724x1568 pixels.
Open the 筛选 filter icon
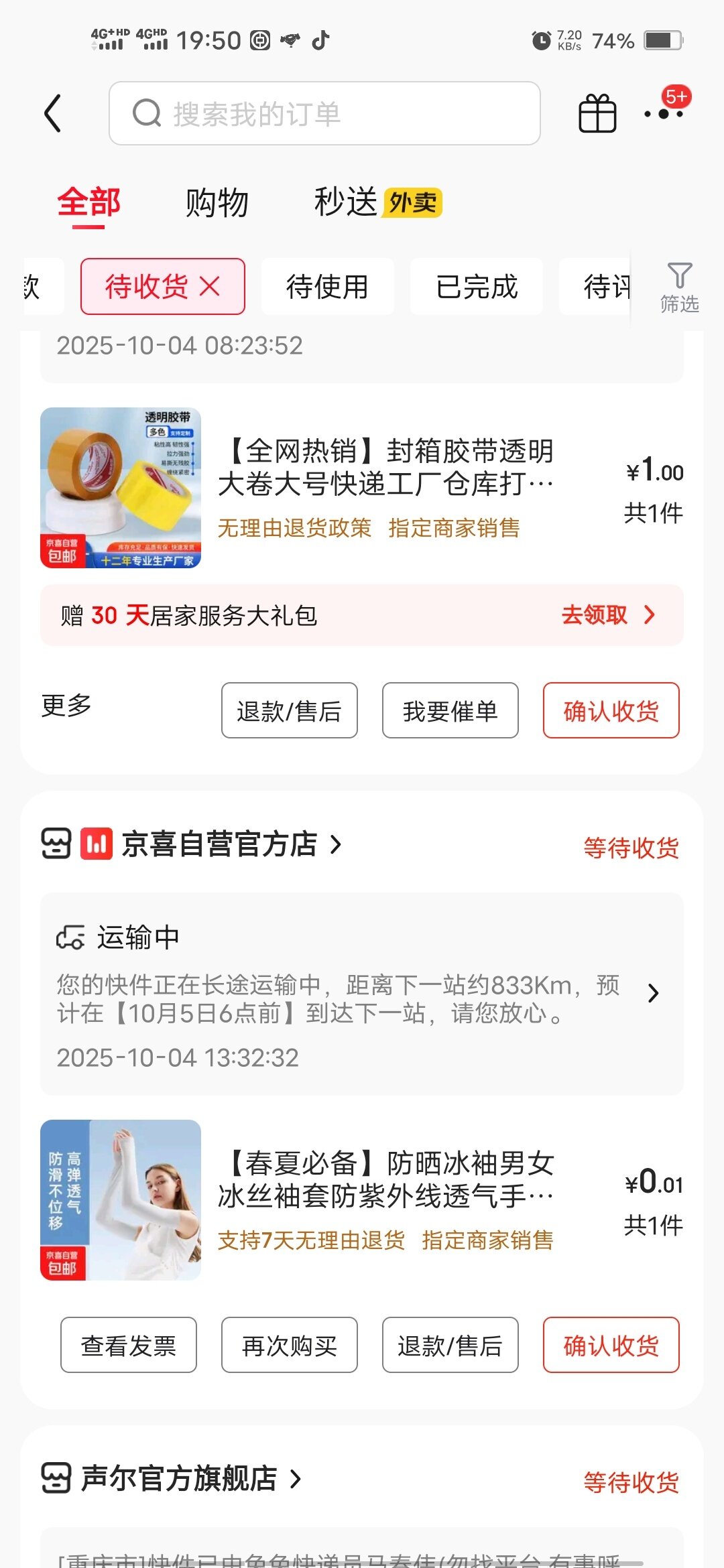[679, 287]
